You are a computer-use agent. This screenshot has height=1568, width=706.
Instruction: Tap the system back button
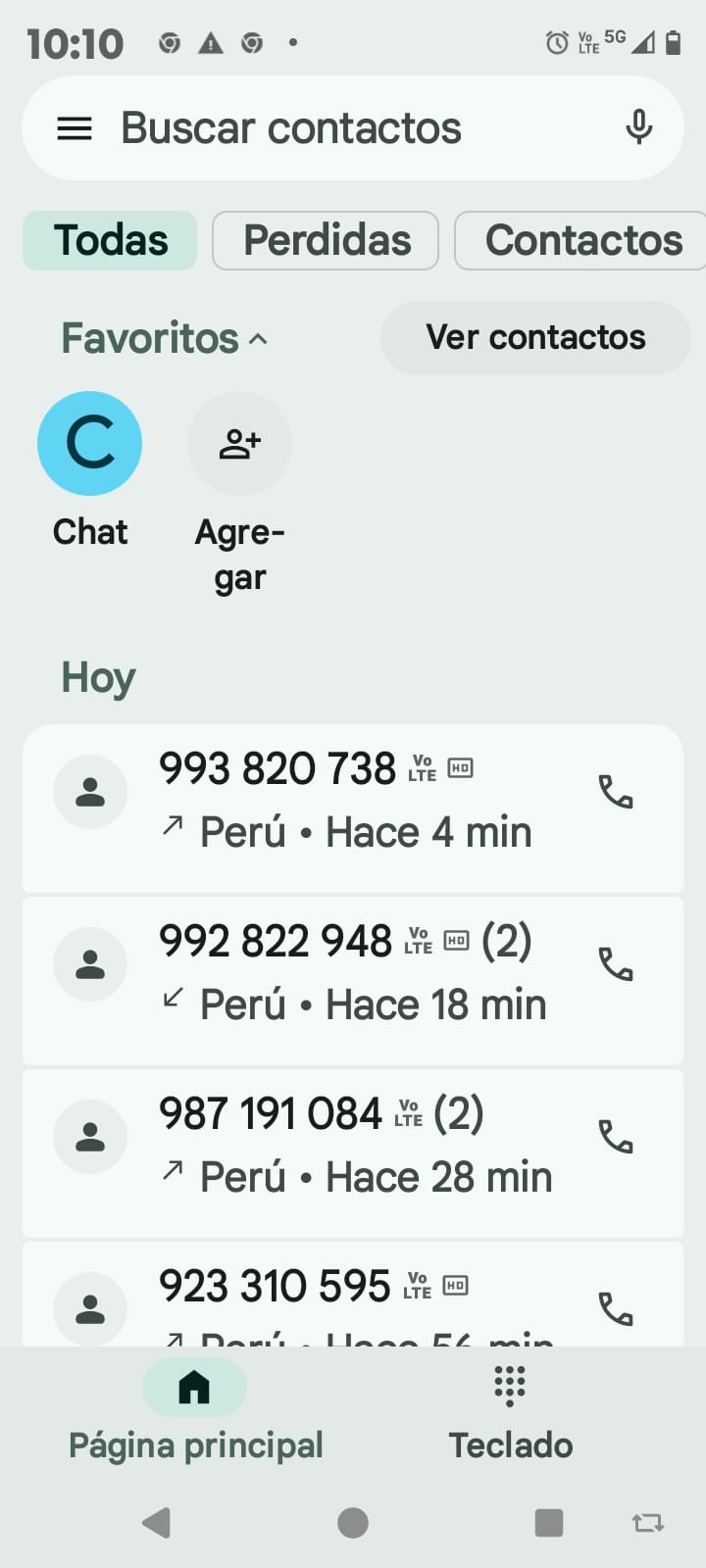point(157,1523)
